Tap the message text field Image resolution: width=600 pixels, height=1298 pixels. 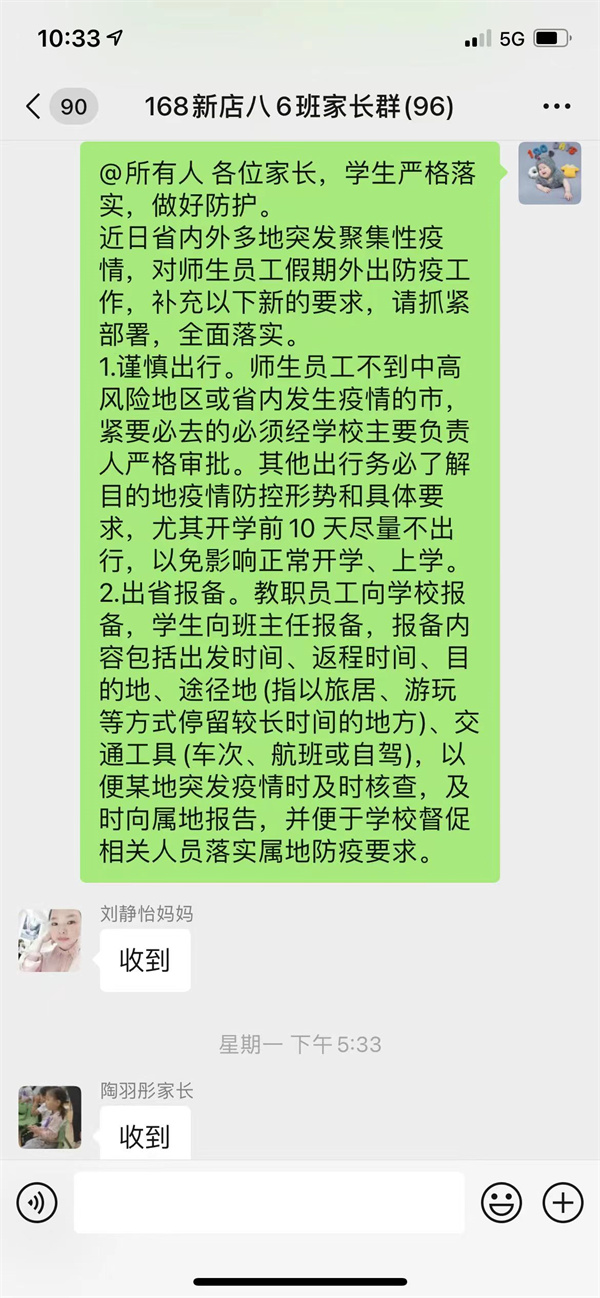point(268,1202)
